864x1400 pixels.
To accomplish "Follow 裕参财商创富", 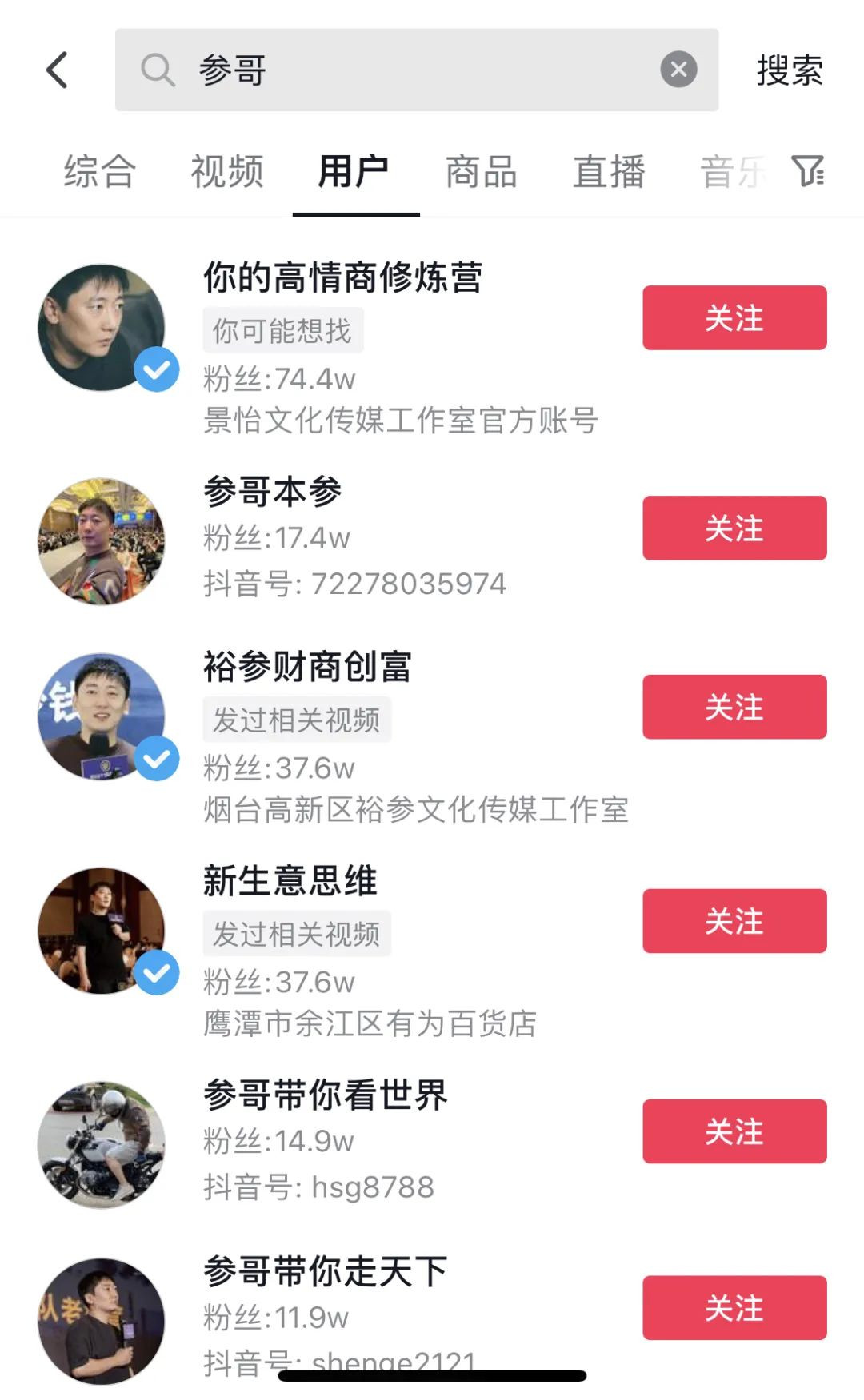I will pos(734,707).
